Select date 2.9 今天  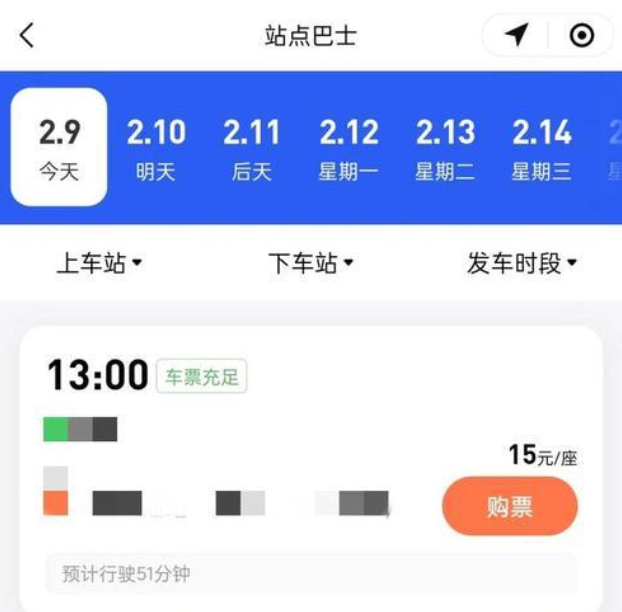coord(59,147)
